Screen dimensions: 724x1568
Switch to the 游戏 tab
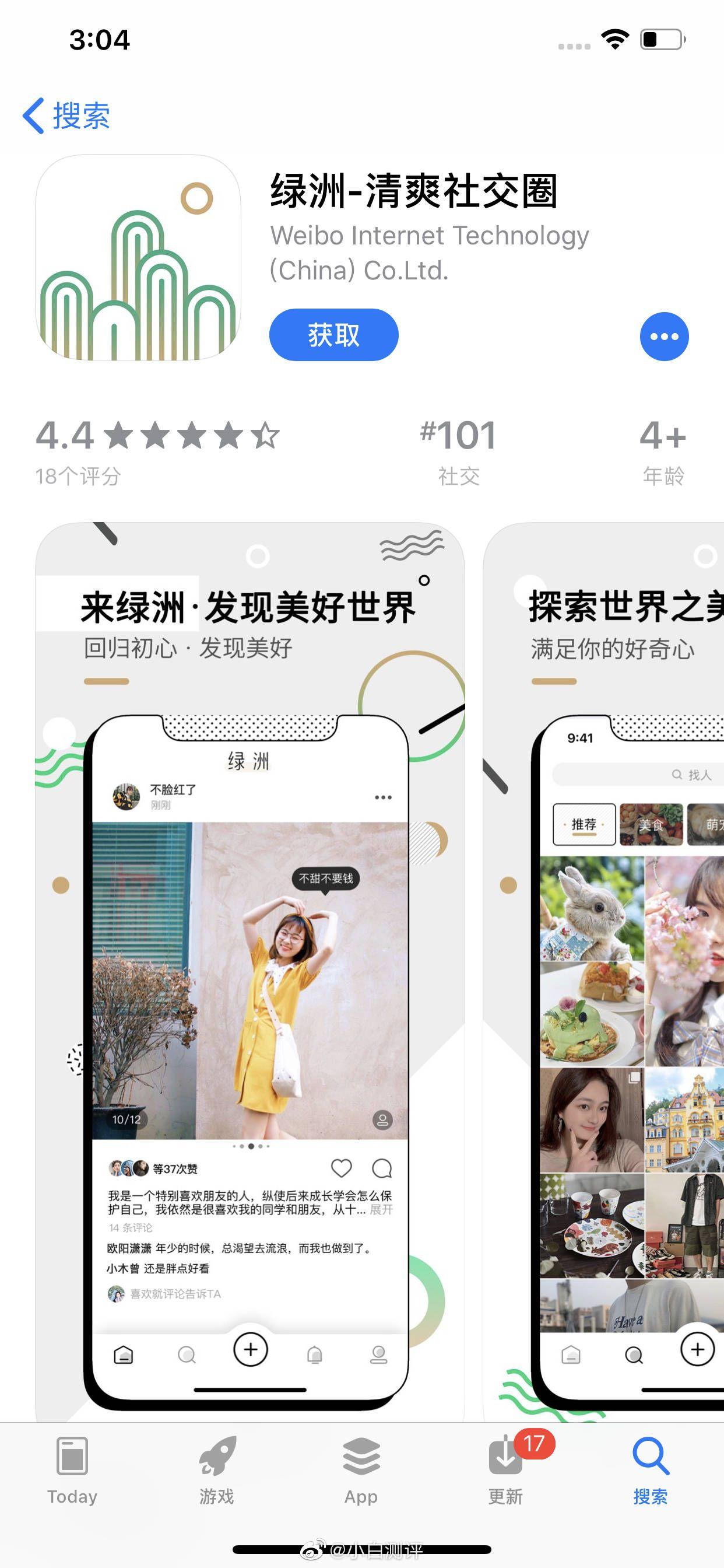217,1469
